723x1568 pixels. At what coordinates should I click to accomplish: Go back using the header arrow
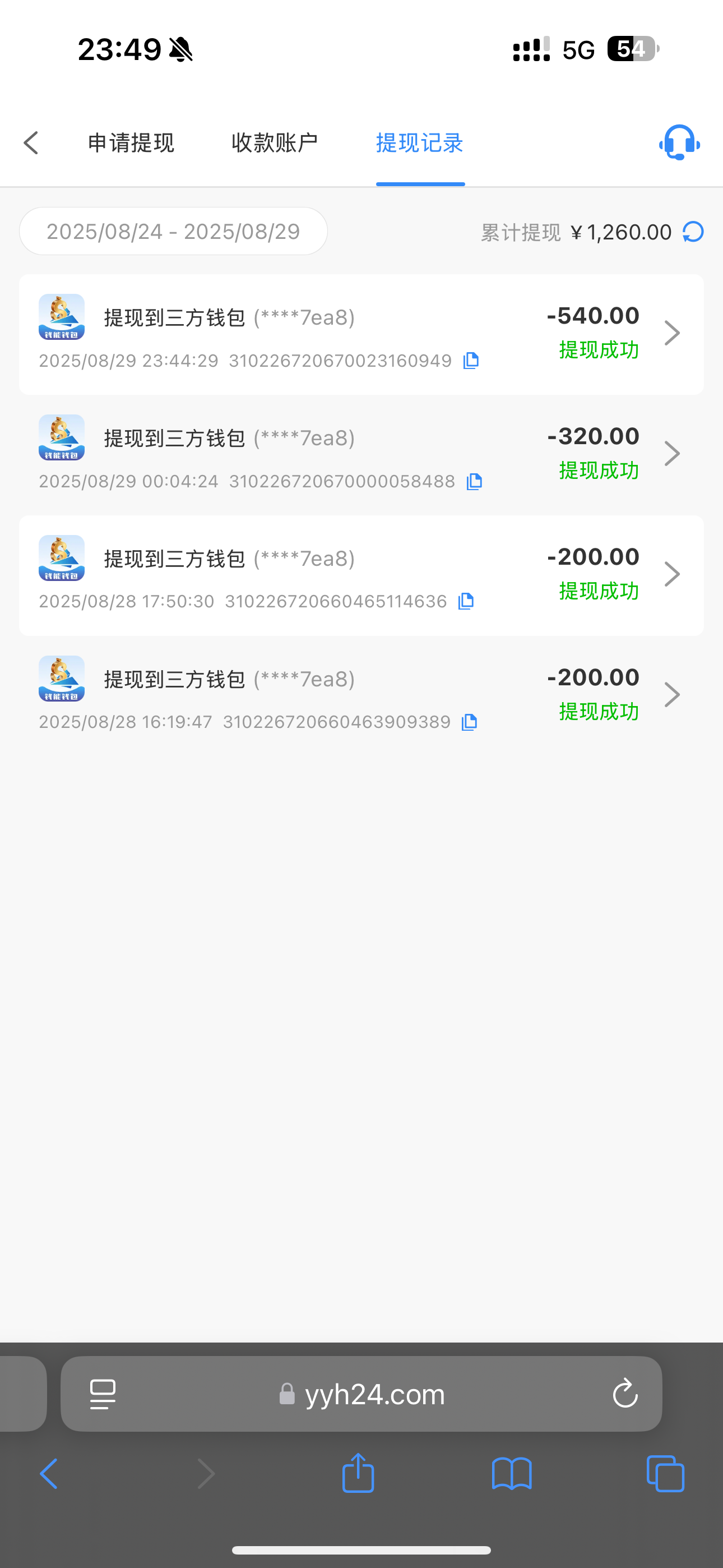coord(31,143)
